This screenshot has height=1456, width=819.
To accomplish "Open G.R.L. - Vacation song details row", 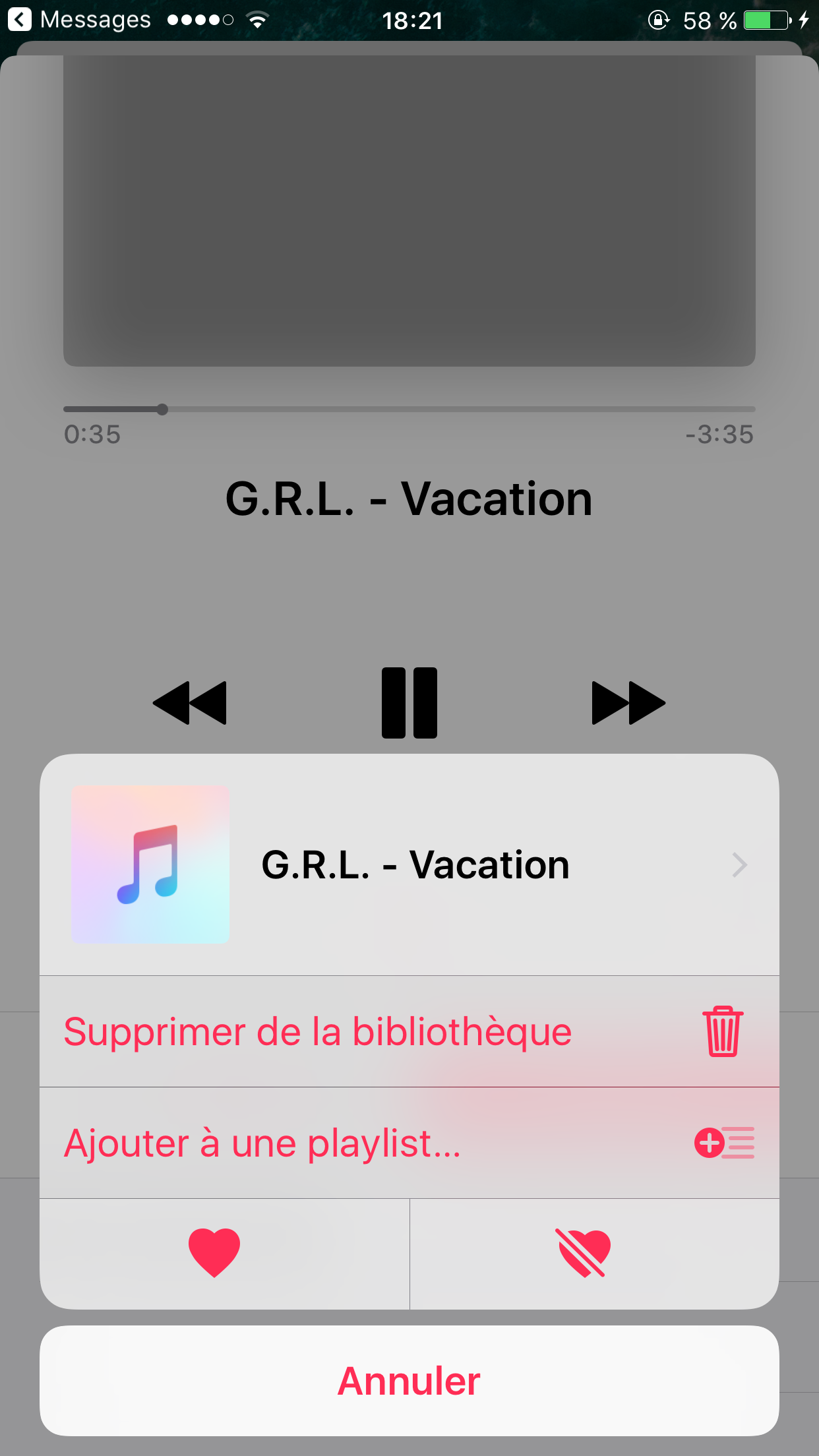I will 409,864.
